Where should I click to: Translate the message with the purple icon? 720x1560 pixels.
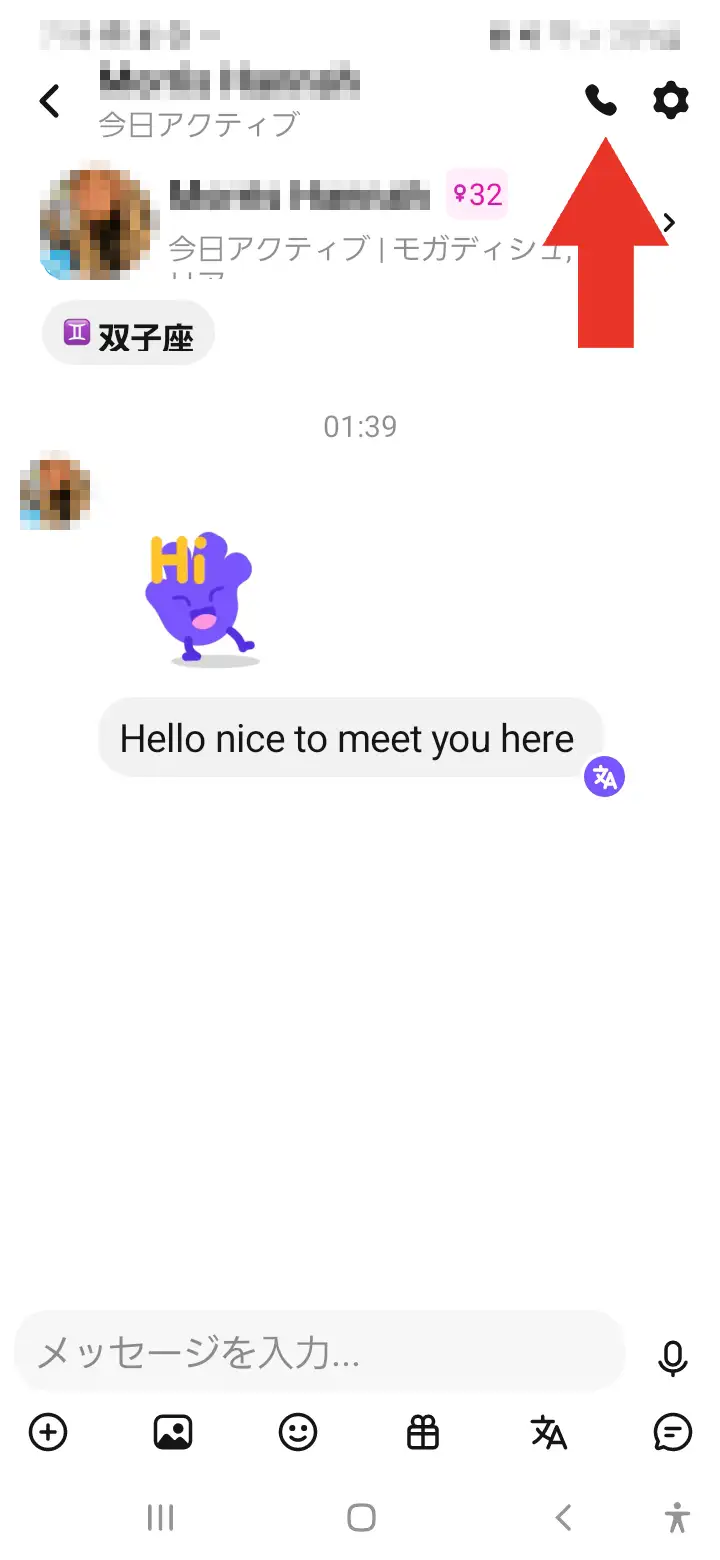coord(604,776)
